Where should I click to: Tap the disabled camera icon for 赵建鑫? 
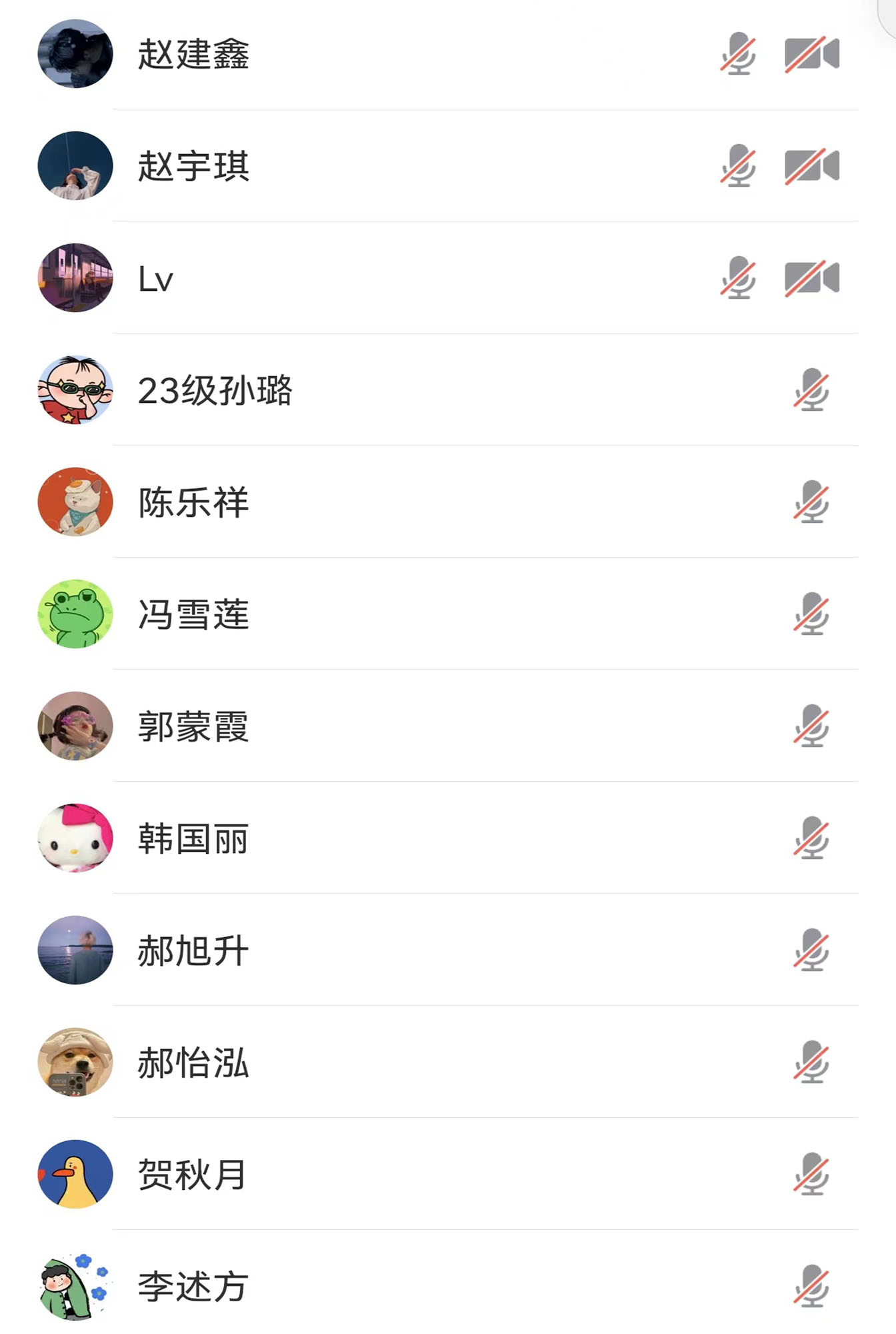click(x=811, y=54)
